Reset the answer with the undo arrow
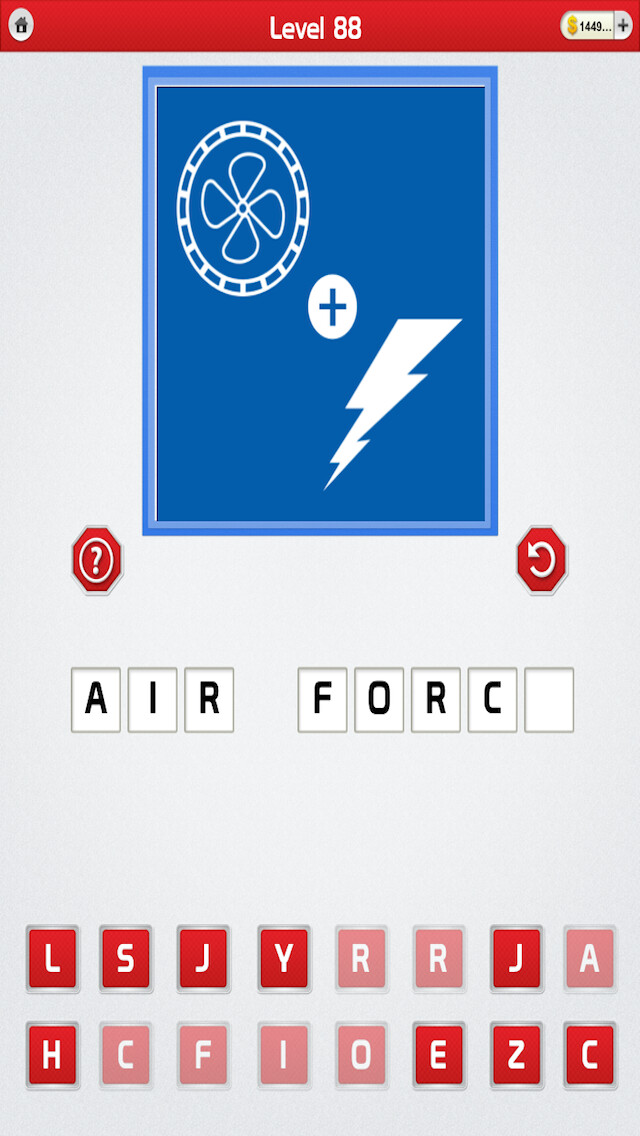 pyautogui.click(x=541, y=561)
